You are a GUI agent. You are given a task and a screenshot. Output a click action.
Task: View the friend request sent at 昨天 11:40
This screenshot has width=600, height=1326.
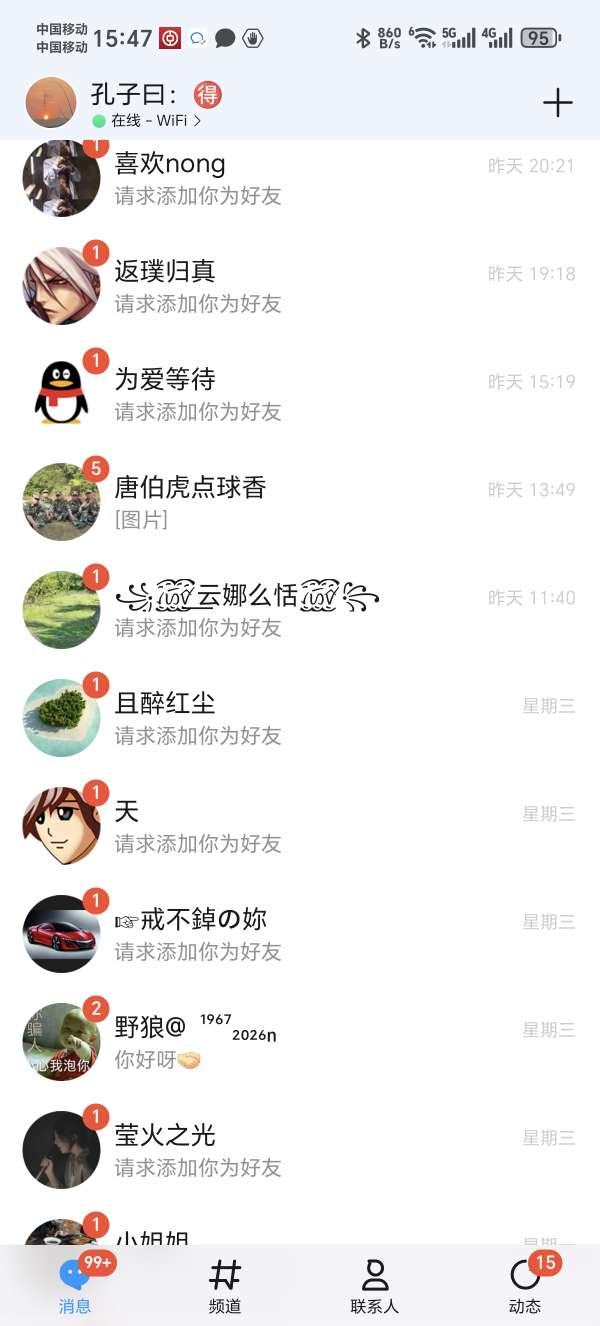coord(300,610)
